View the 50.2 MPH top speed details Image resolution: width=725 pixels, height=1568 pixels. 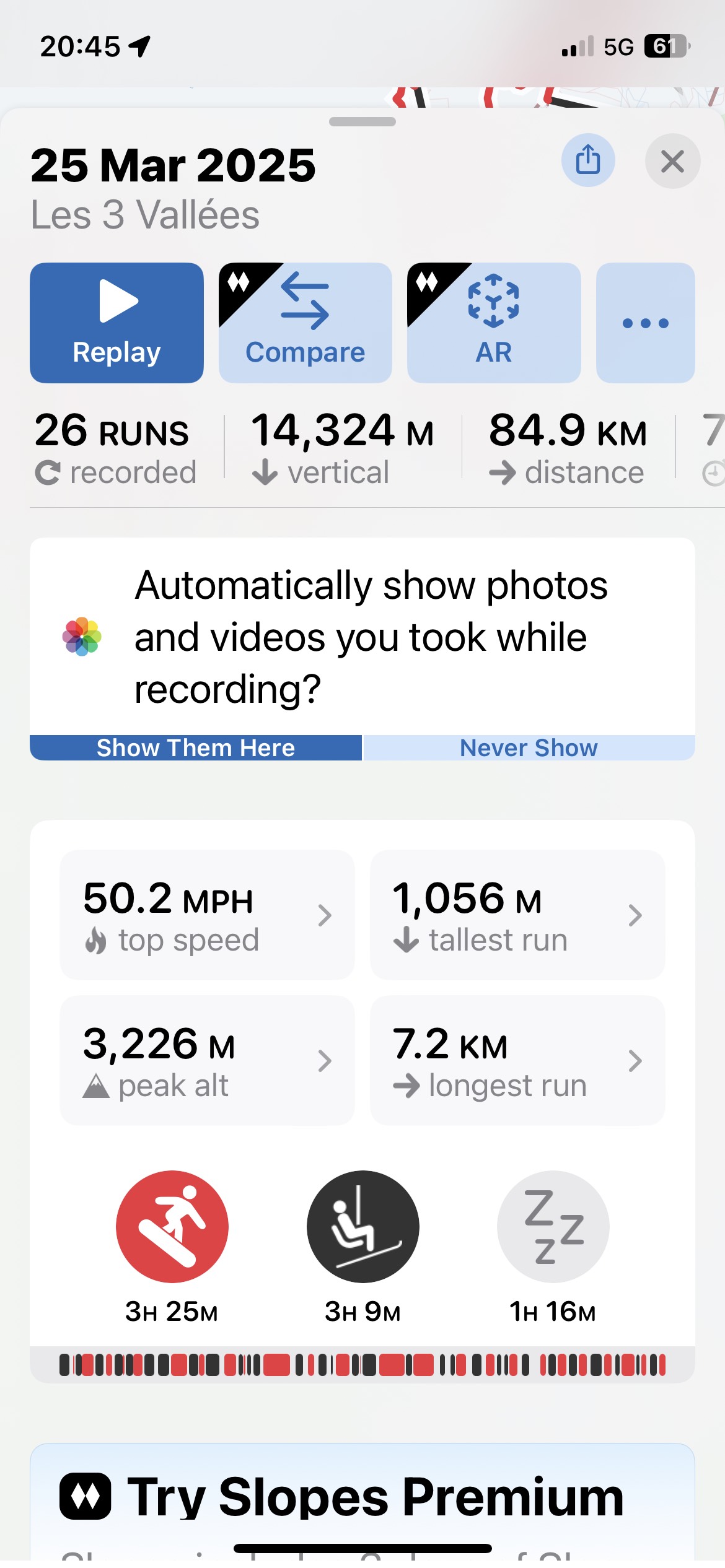pyautogui.click(x=207, y=915)
